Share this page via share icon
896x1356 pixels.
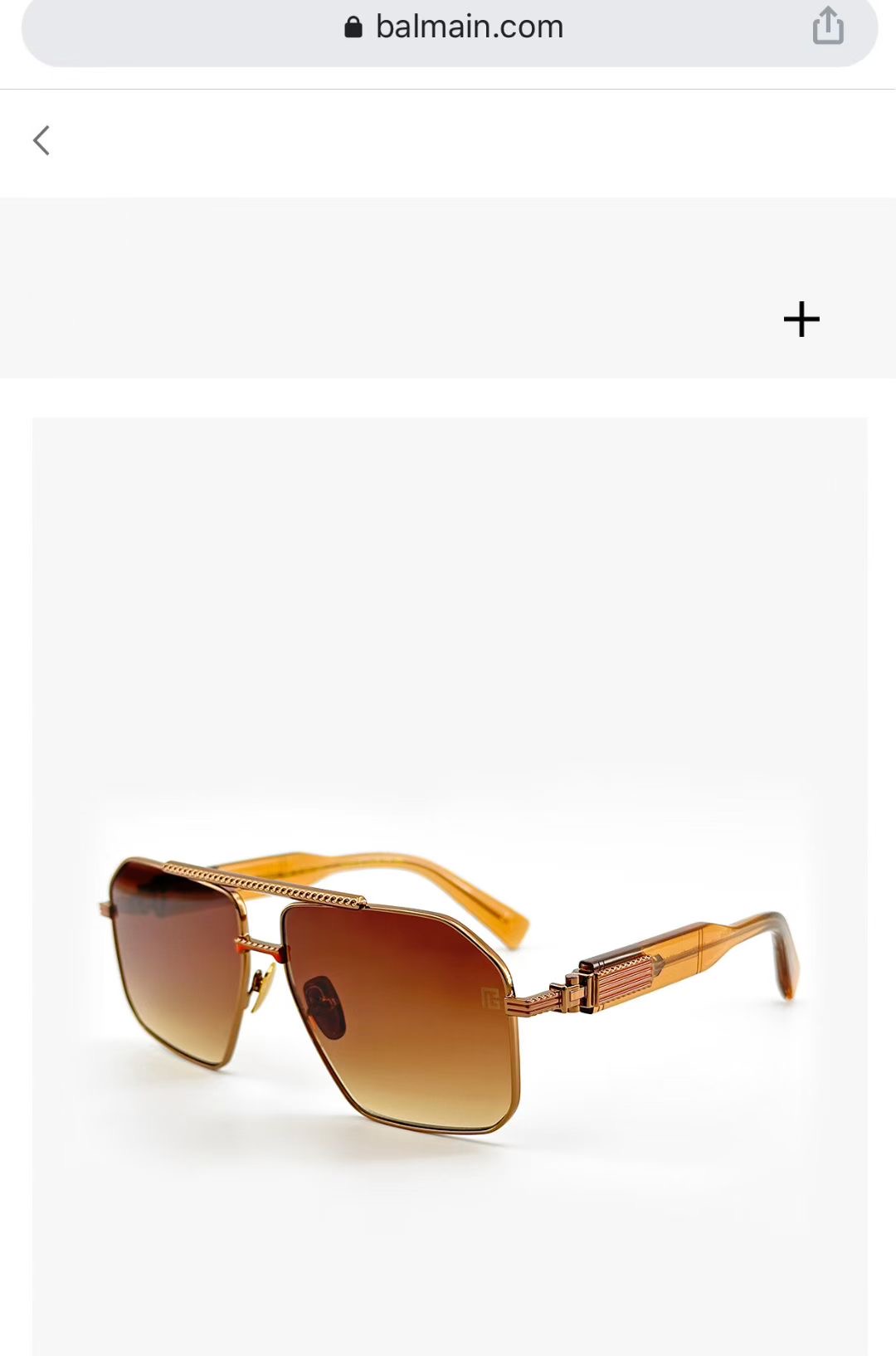click(x=827, y=26)
